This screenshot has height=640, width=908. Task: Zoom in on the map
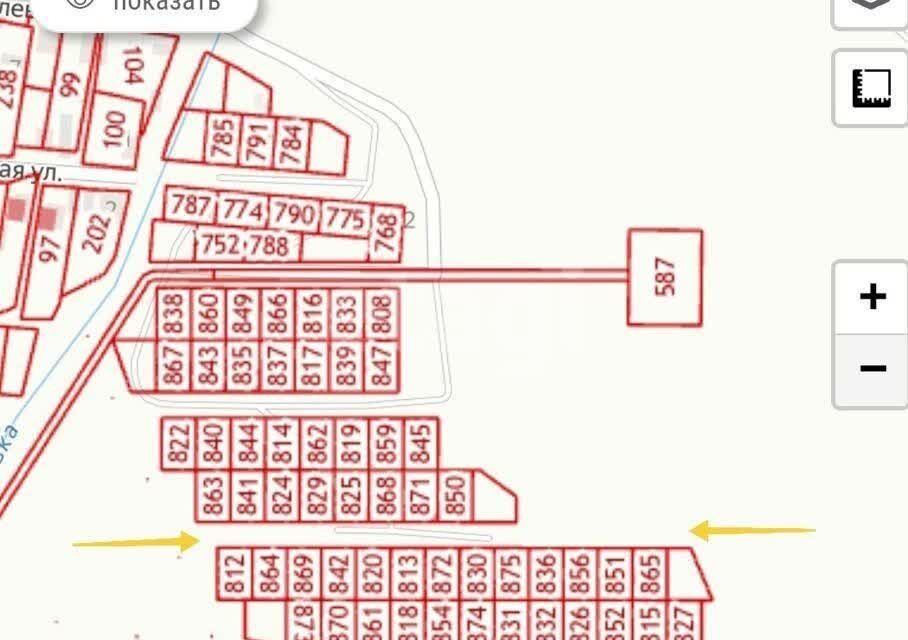[x=871, y=297]
